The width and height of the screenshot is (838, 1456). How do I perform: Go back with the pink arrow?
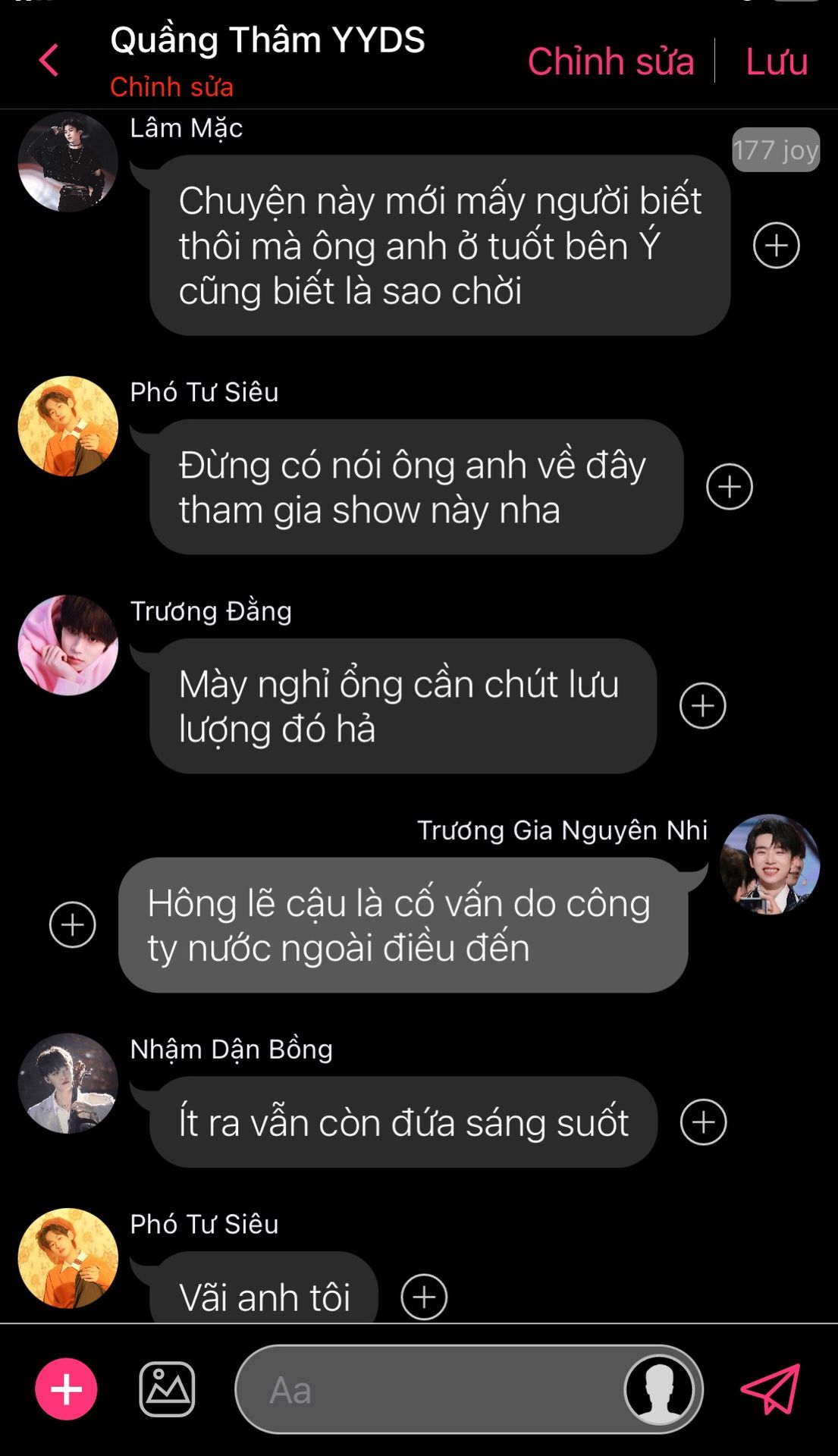pyautogui.click(x=49, y=60)
